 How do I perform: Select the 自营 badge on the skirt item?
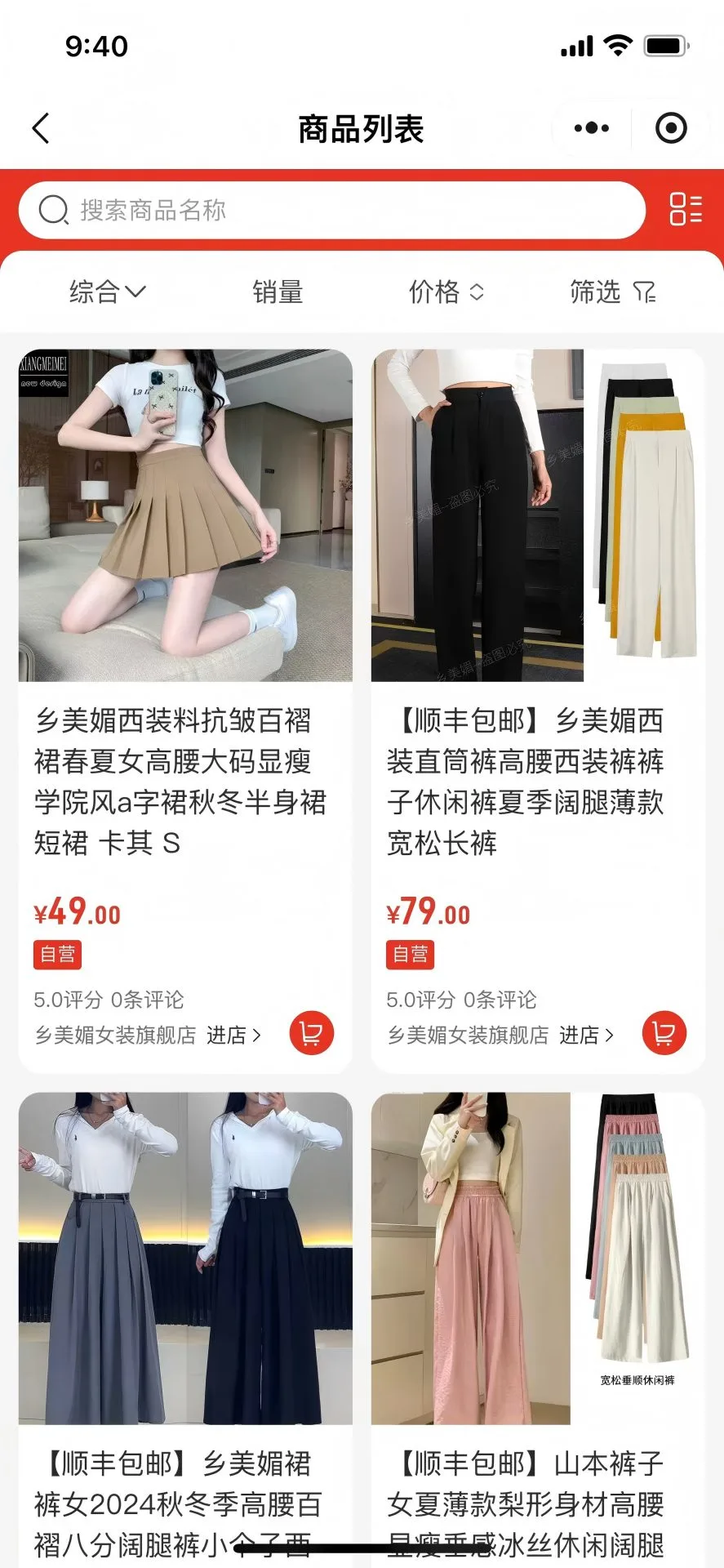[59, 955]
